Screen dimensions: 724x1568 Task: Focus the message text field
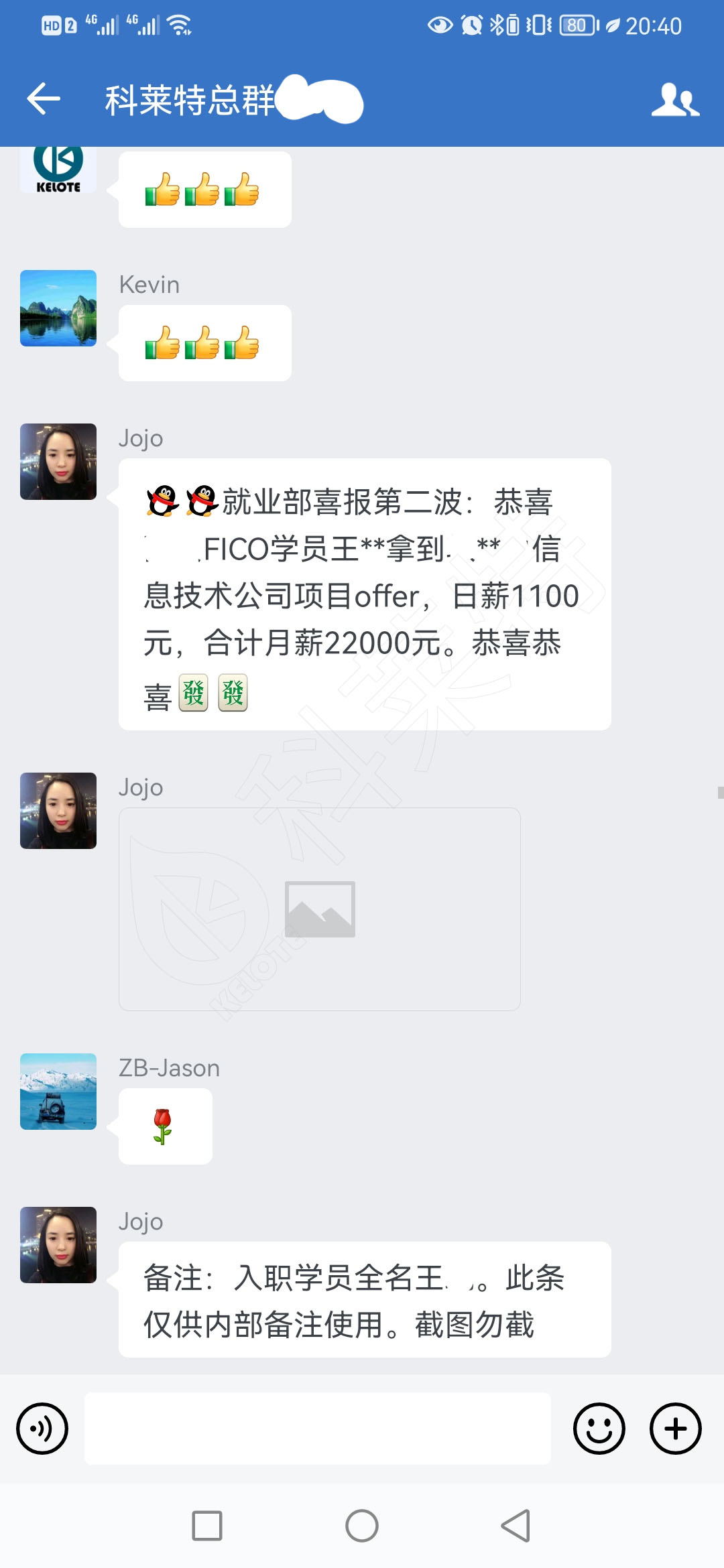coord(318,1428)
